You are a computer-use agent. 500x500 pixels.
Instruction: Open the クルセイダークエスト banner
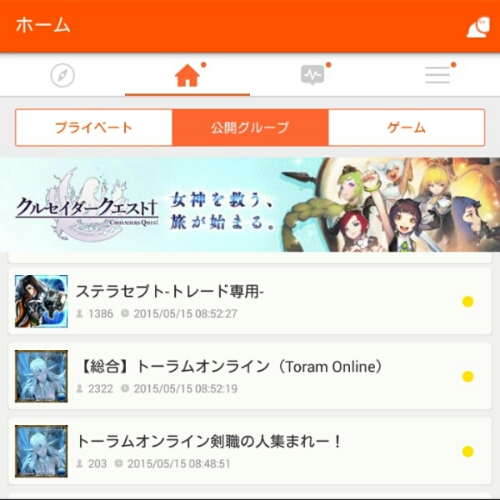tap(250, 204)
